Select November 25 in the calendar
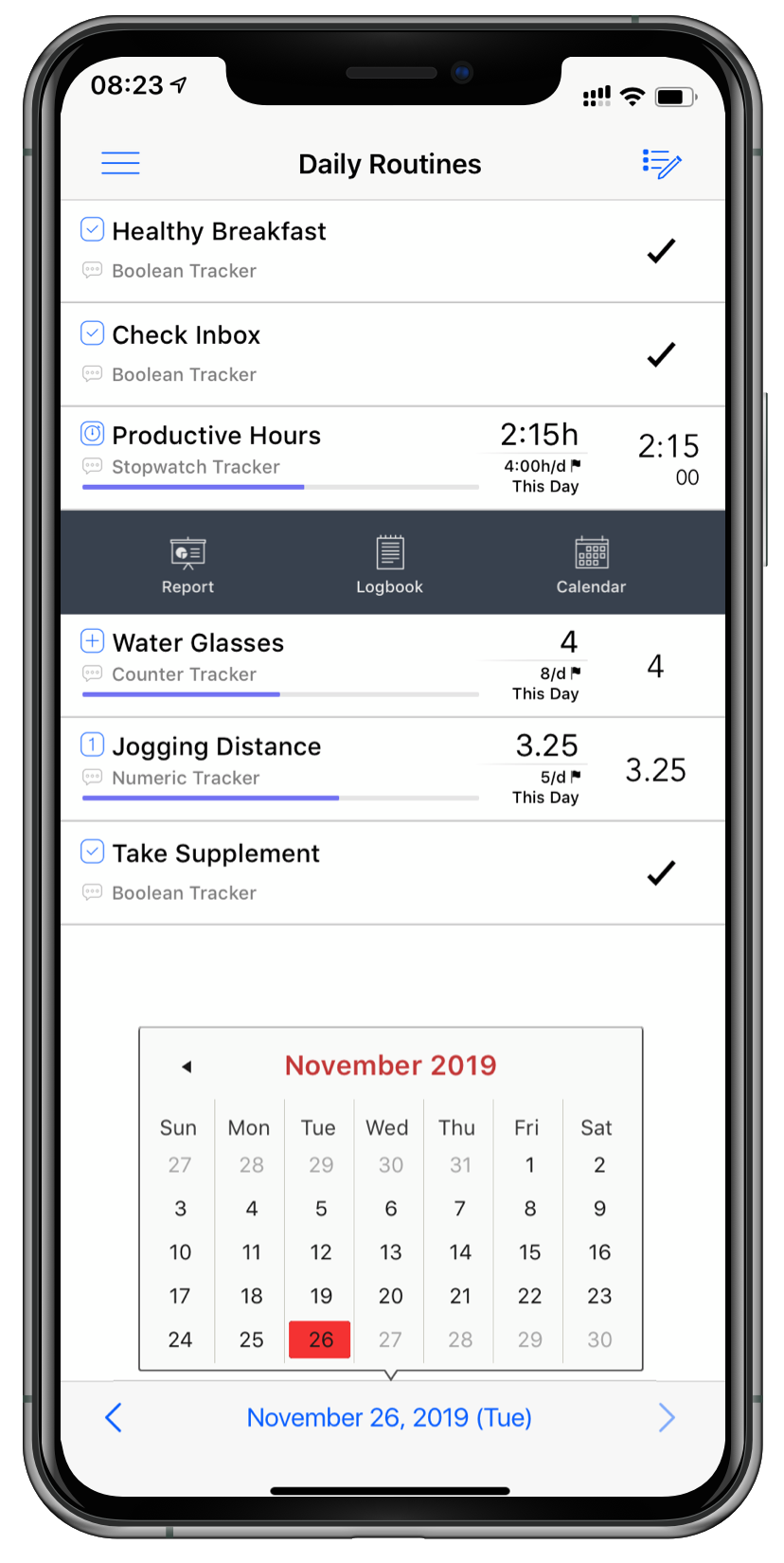This screenshot has height=1563, width=784. 251,1339
